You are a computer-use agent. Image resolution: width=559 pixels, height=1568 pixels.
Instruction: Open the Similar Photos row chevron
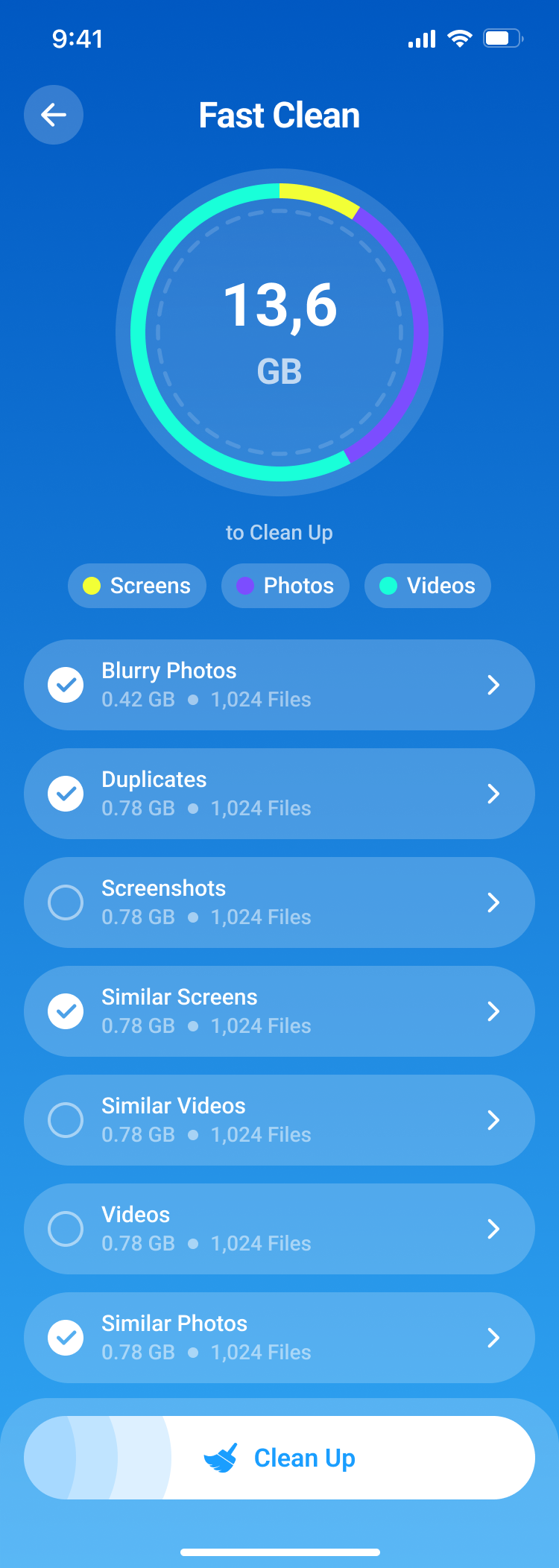[x=493, y=1338]
